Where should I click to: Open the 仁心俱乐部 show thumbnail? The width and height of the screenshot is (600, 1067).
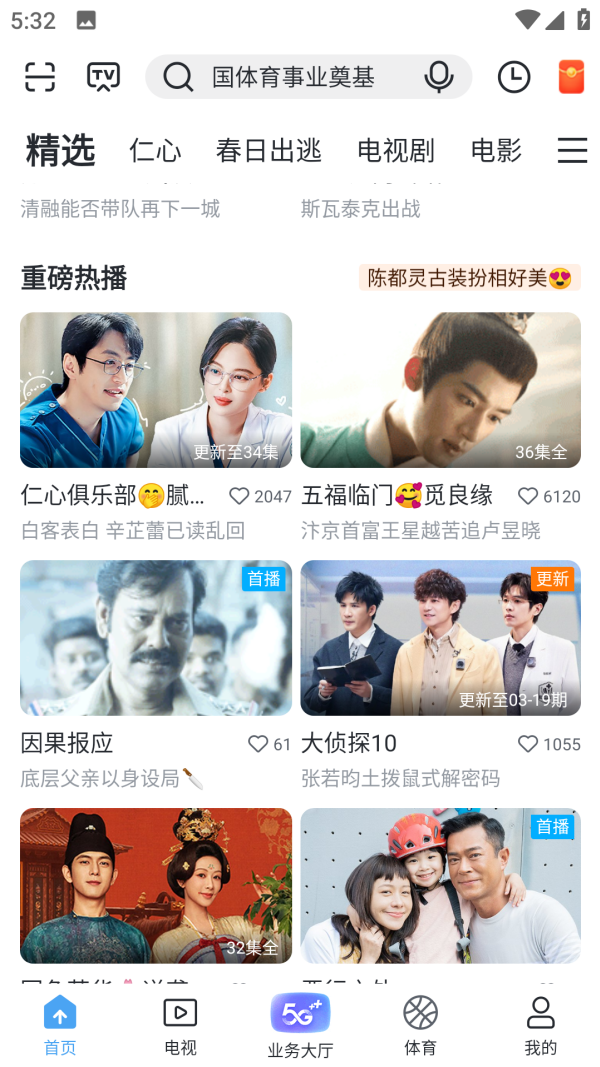tap(156, 390)
